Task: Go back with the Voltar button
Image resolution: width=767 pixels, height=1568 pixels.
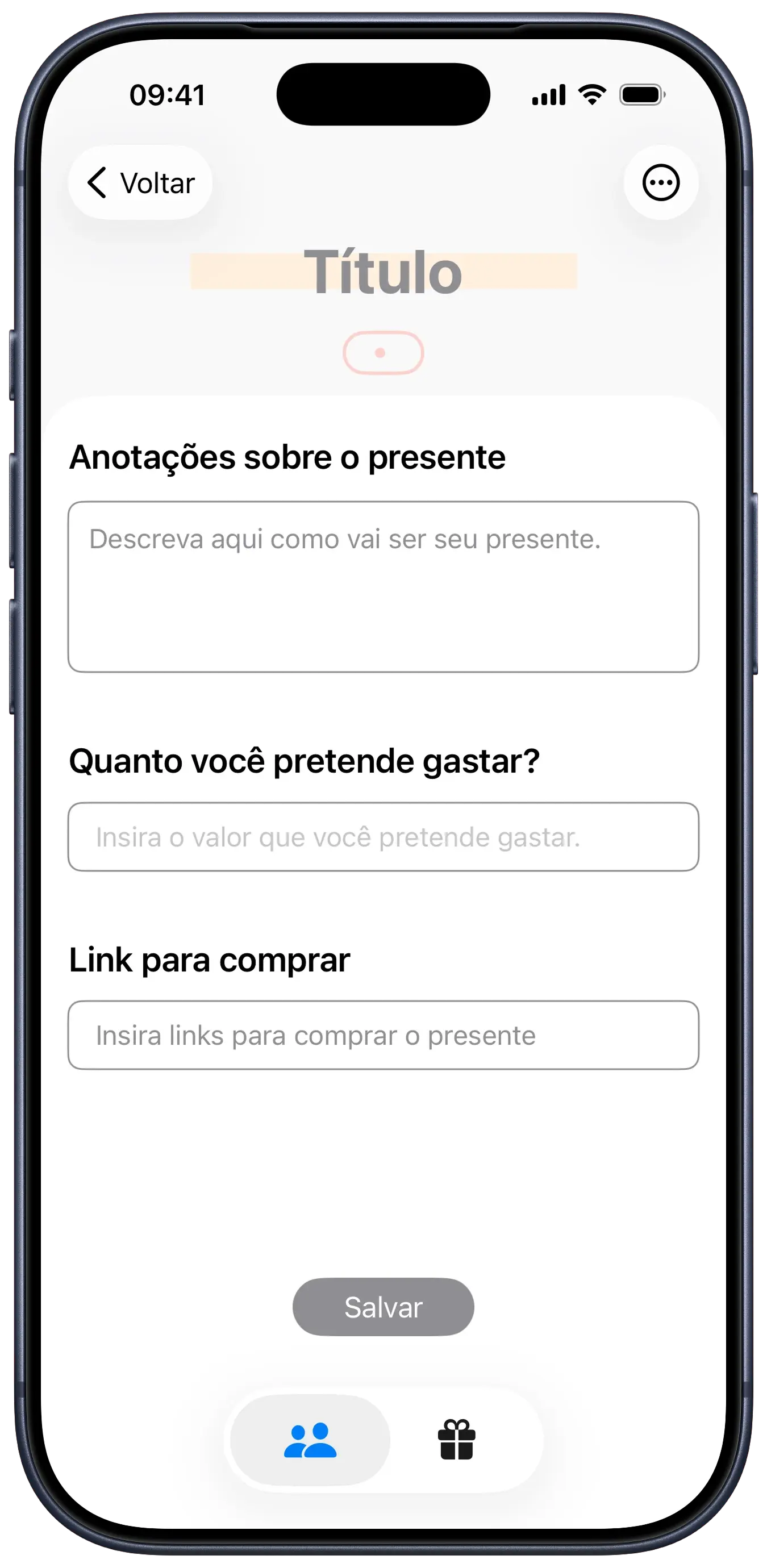Action: tap(141, 182)
